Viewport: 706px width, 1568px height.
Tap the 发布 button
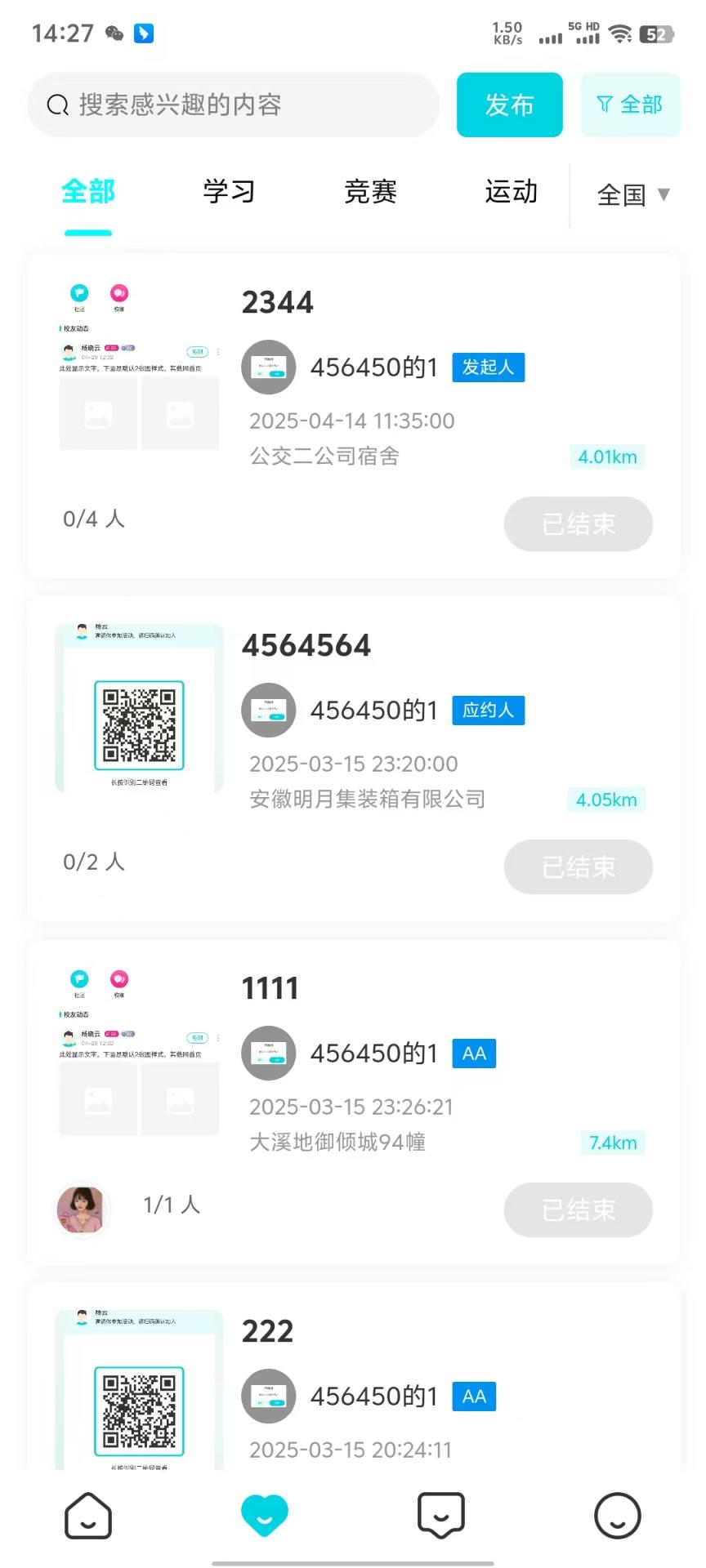509,105
